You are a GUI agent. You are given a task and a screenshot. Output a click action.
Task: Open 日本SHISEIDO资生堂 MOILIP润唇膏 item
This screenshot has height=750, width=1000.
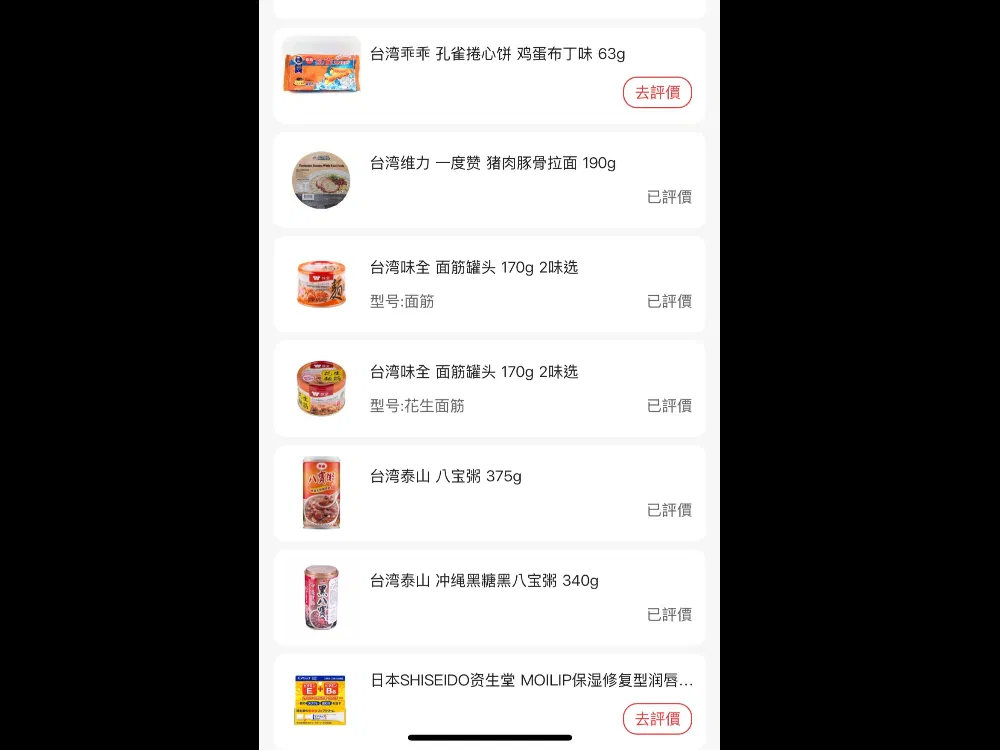(531, 681)
